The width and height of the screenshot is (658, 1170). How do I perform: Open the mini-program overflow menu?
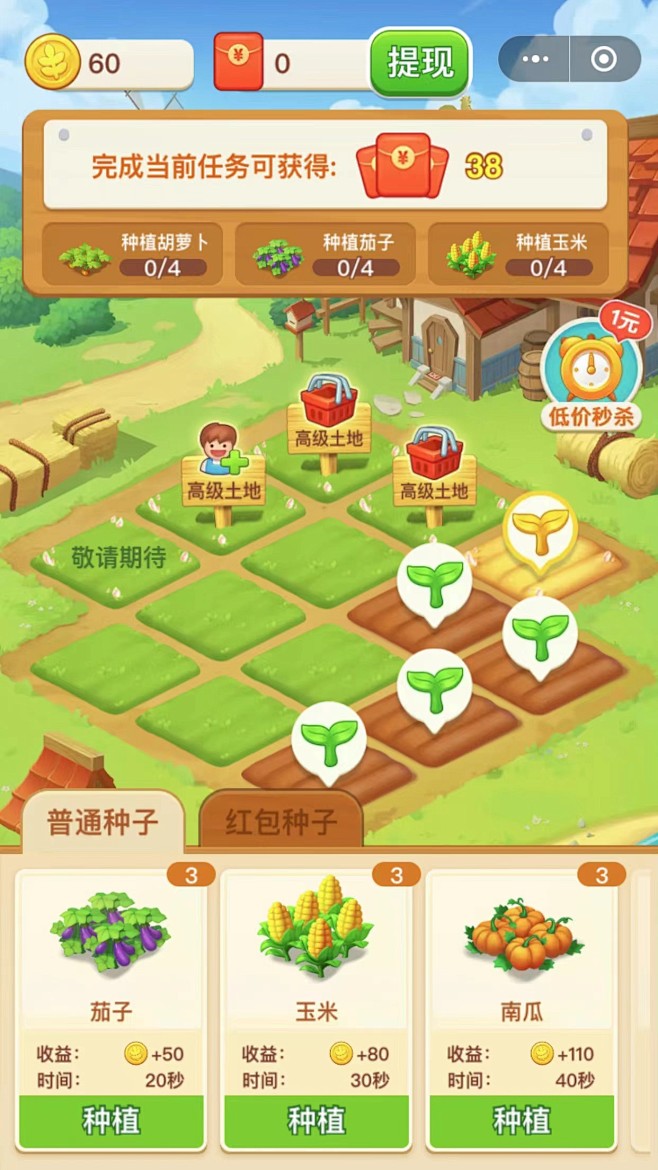(x=535, y=60)
